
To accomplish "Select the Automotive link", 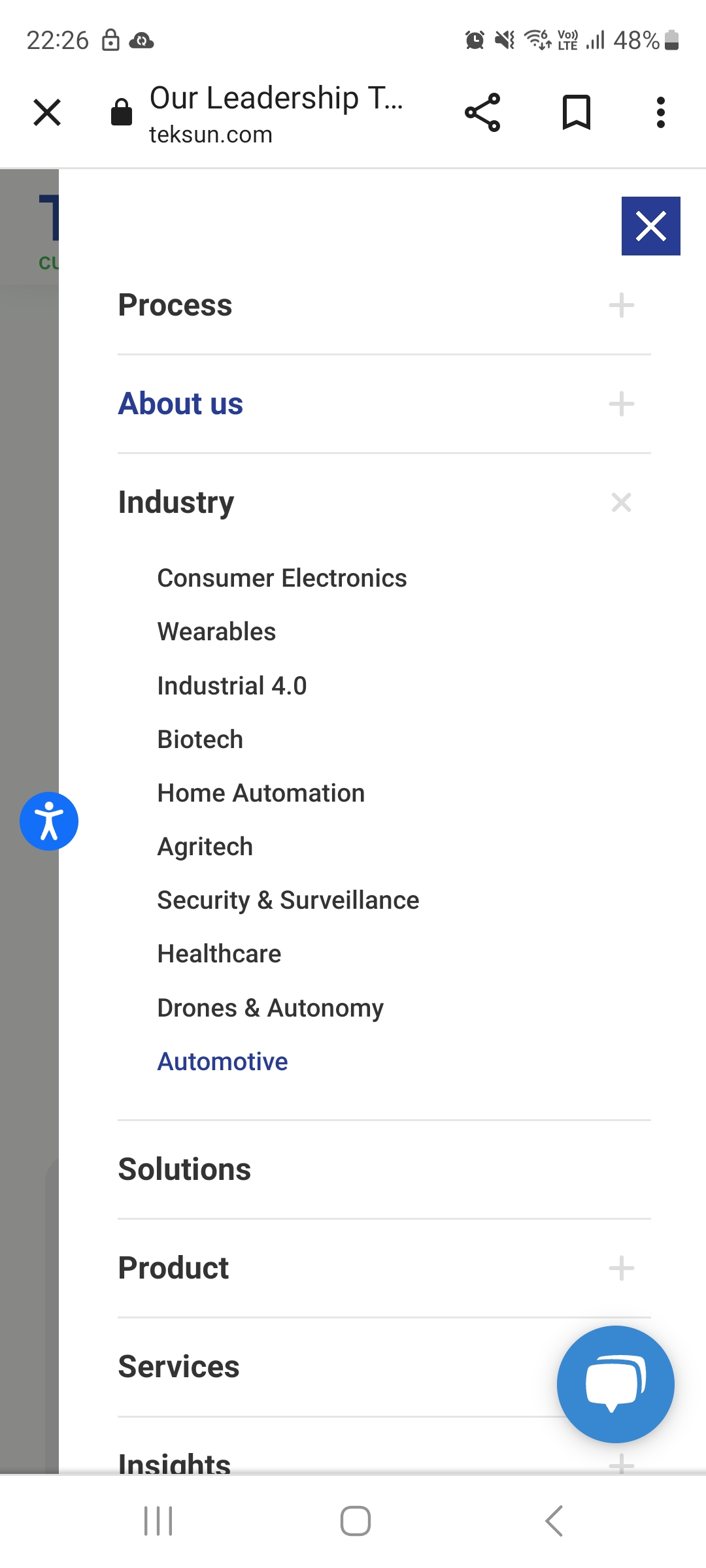I will tap(222, 1062).
